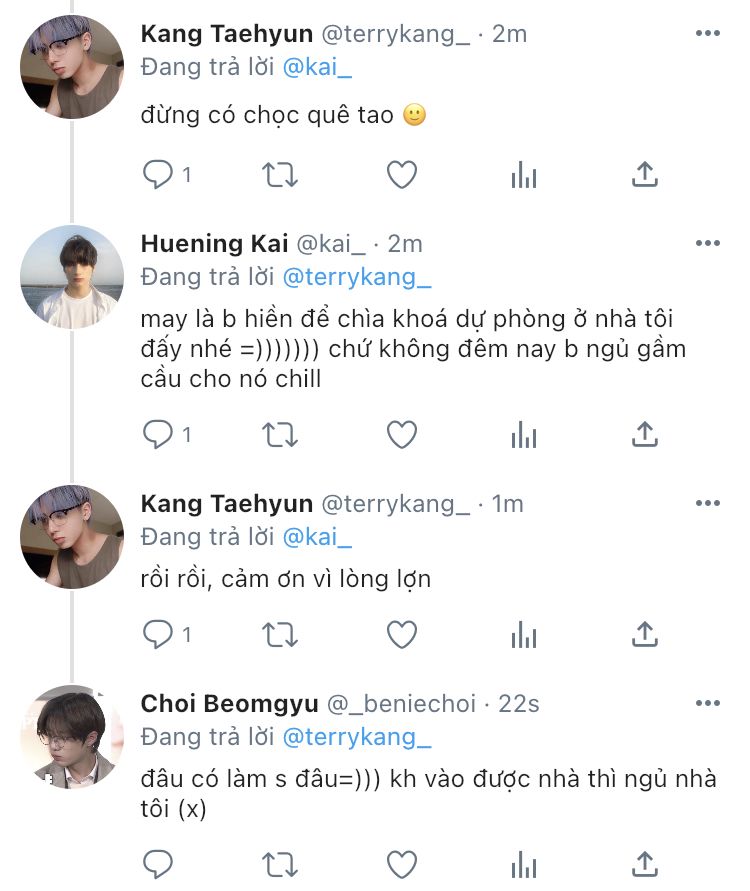Open the @kai_ mention link in Kang Taehyun's first reply

pos(317,68)
